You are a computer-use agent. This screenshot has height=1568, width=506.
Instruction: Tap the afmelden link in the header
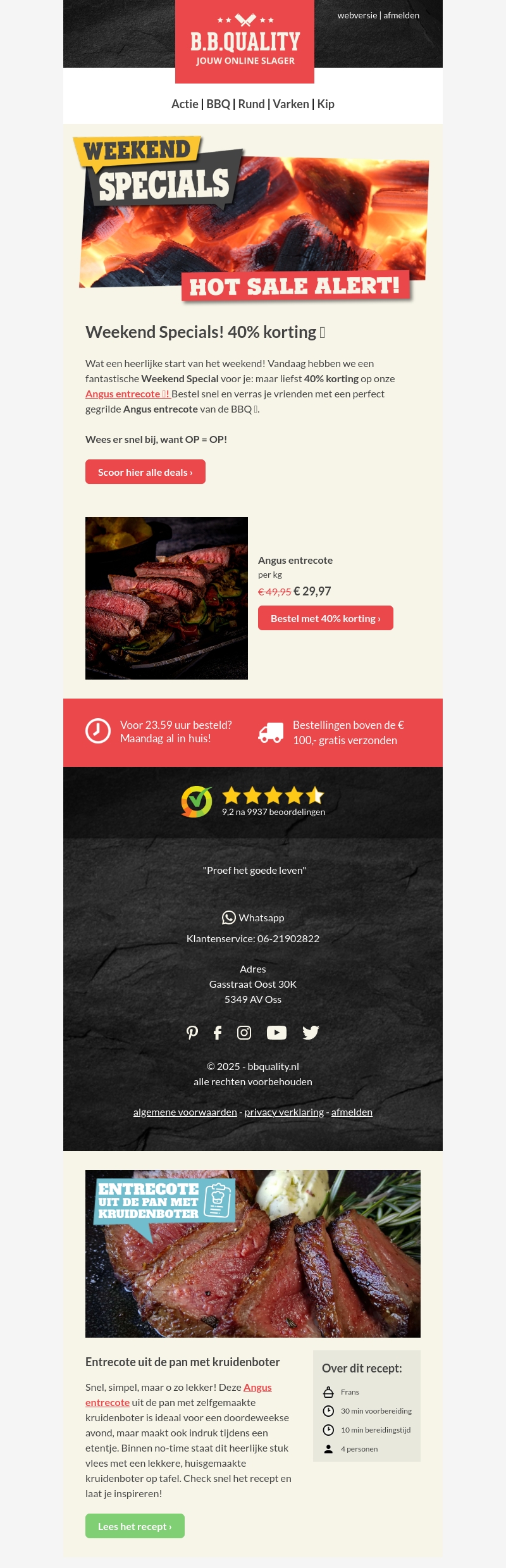coord(401,15)
